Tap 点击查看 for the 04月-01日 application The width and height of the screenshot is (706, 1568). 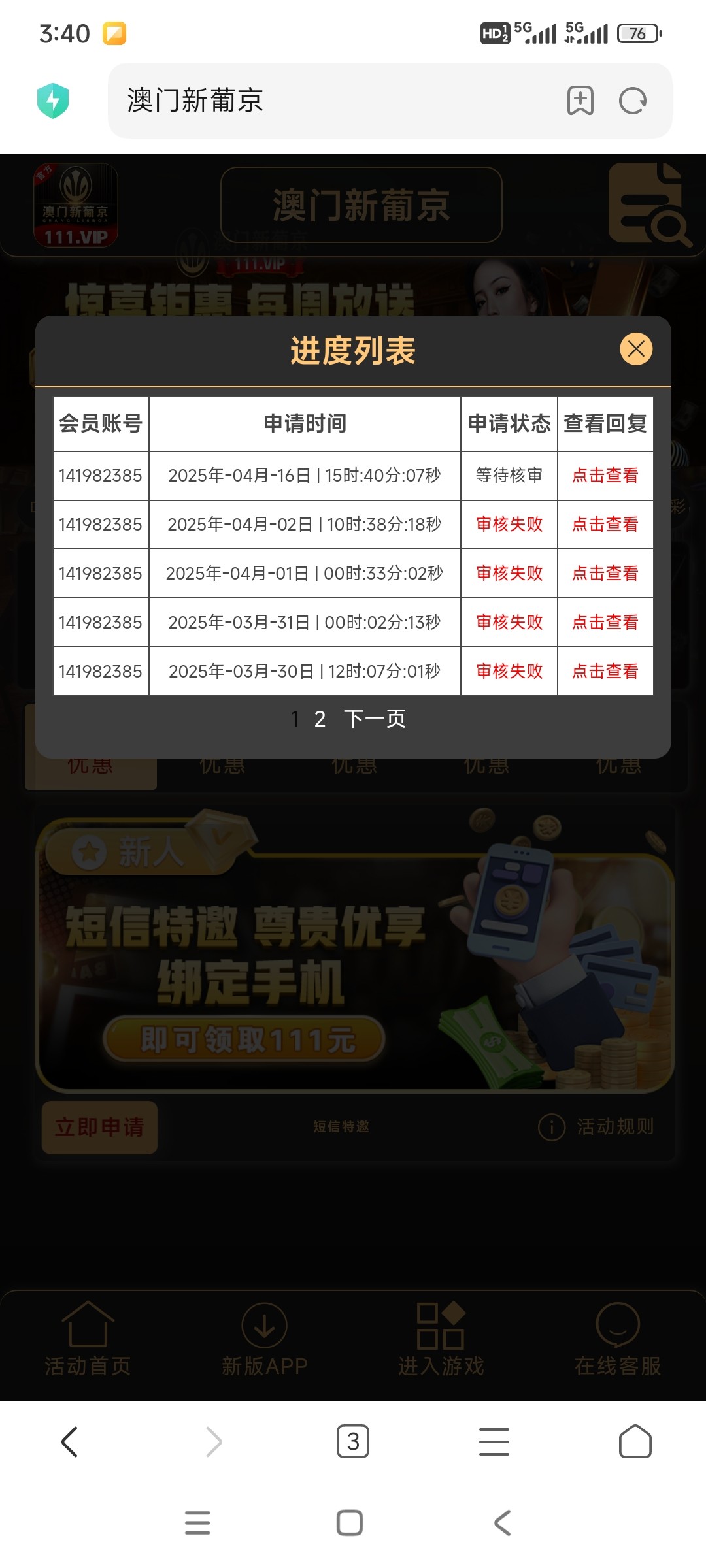click(605, 574)
